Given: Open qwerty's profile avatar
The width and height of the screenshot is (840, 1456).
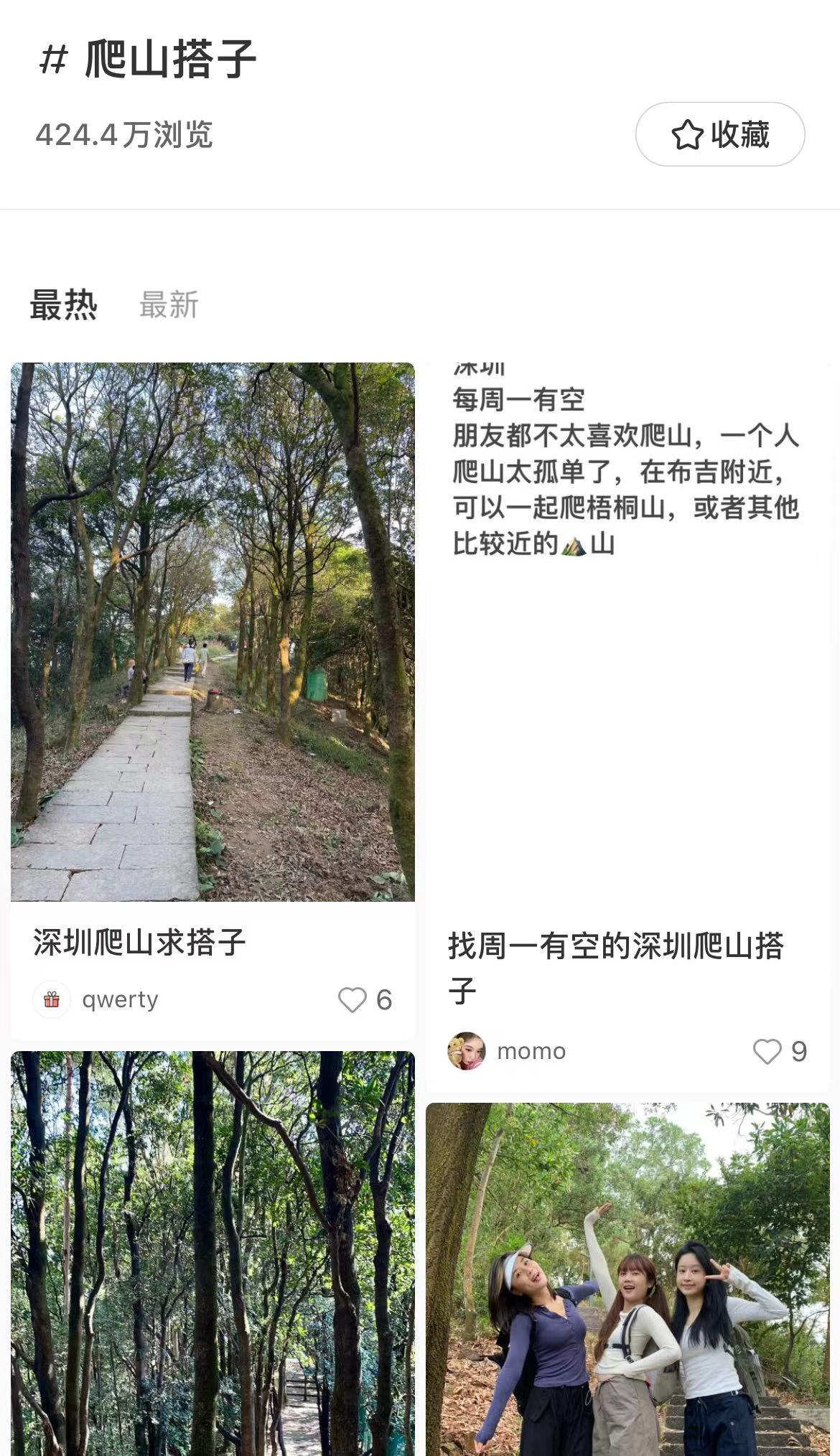Looking at the screenshot, I should pyautogui.click(x=52, y=999).
